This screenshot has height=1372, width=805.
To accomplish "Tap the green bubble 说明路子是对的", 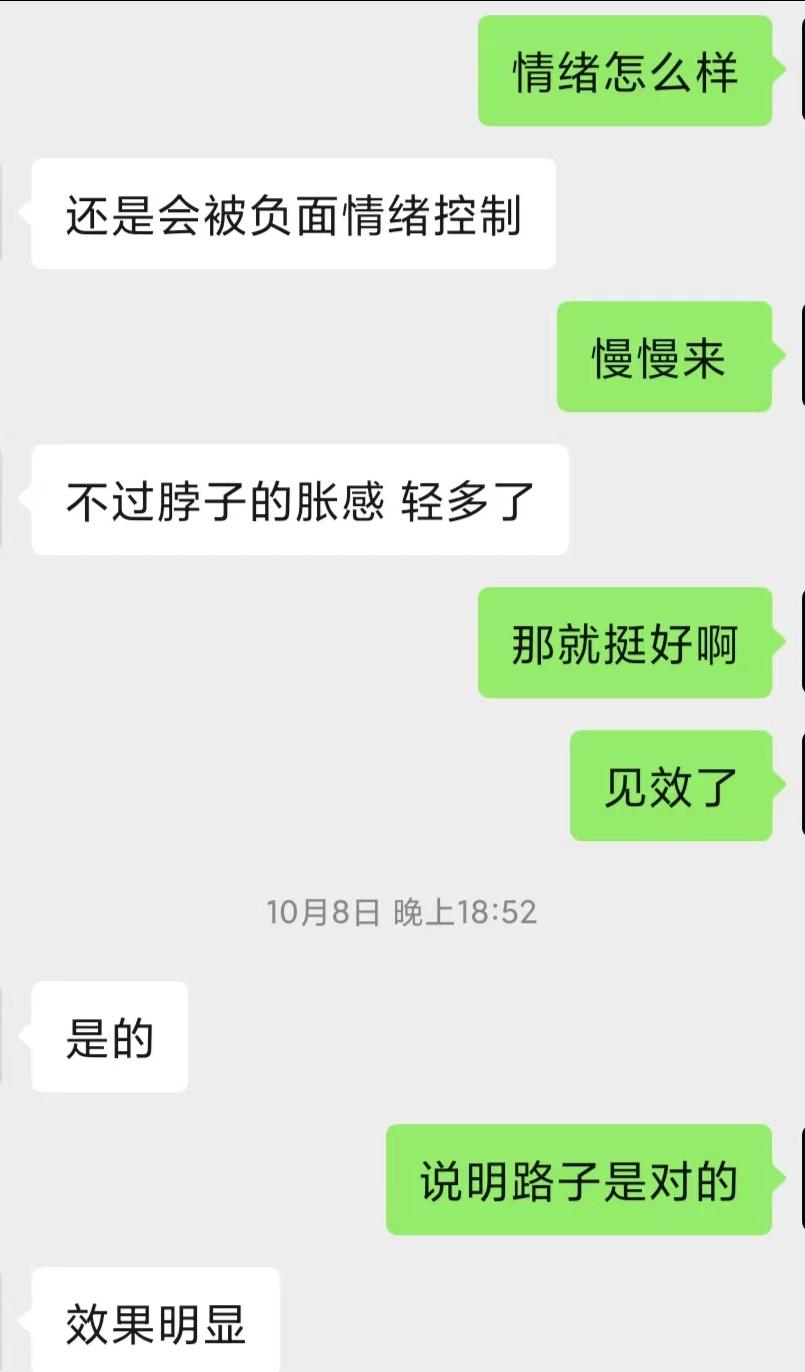I will pos(580,1183).
